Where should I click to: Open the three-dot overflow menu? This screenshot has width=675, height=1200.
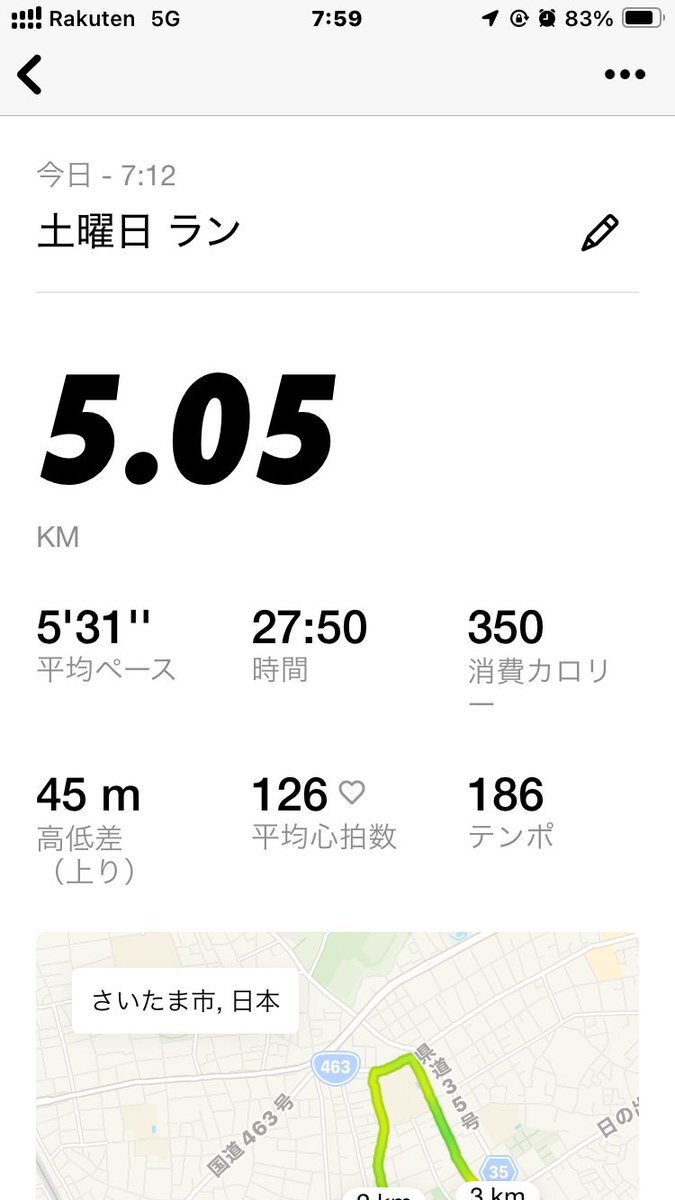click(625, 75)
